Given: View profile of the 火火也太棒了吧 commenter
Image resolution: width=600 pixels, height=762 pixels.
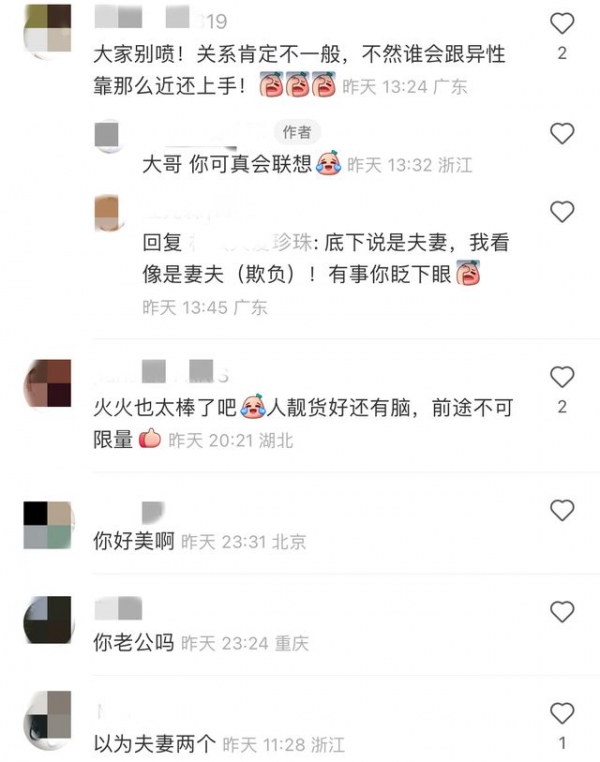Looking at the screenshot, I should 46,385.
